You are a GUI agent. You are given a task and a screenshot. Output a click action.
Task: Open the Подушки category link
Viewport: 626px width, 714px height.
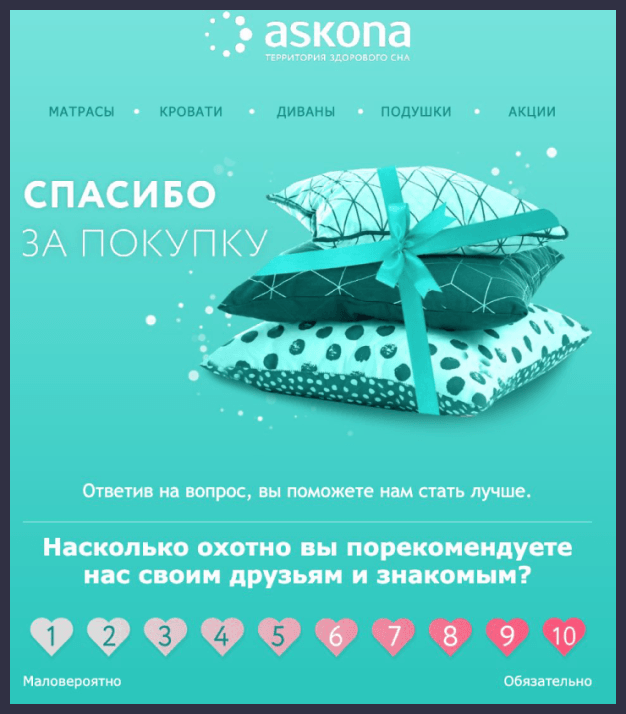(416, 112)
